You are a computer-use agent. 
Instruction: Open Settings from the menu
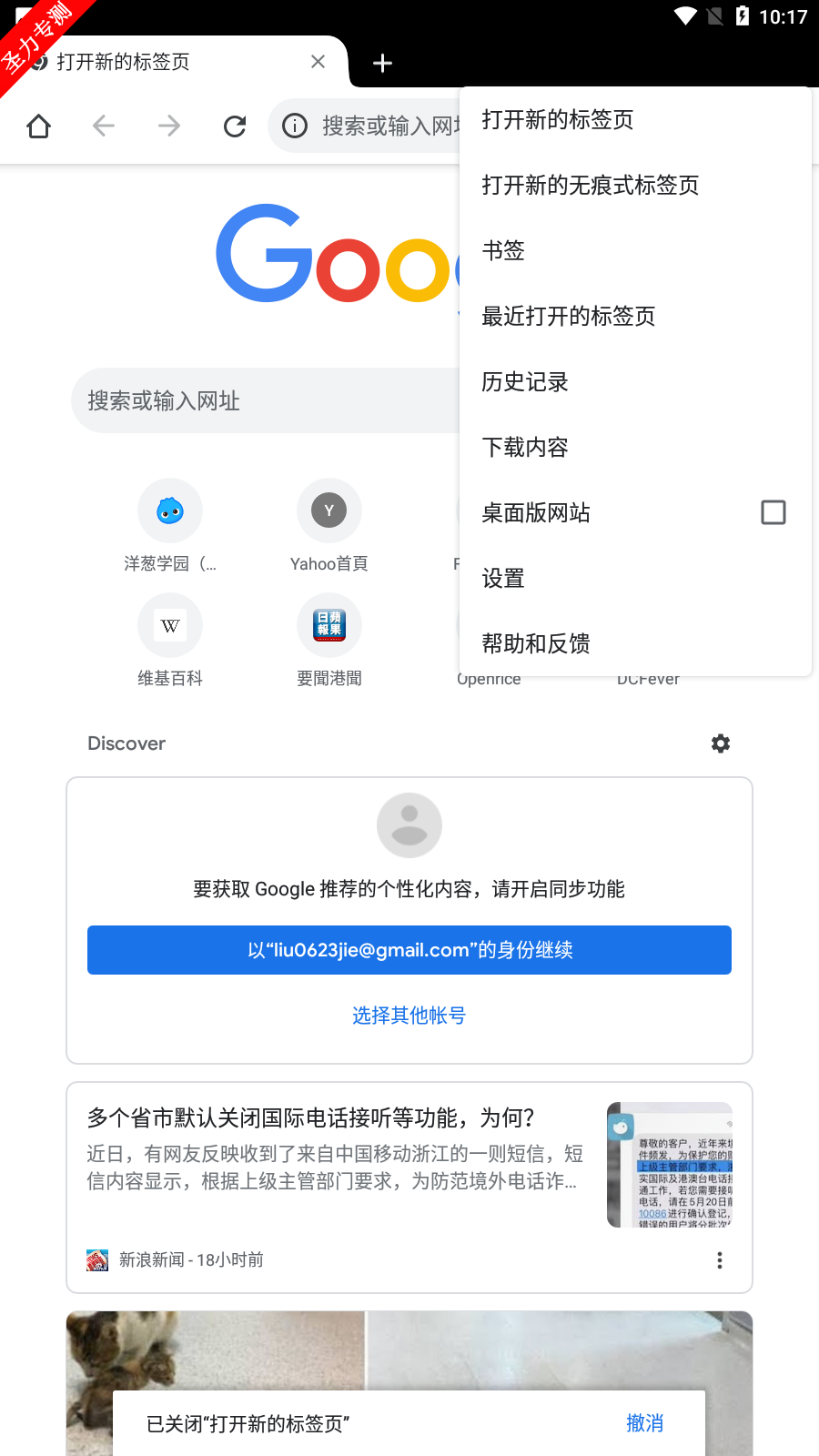[503, 579]
